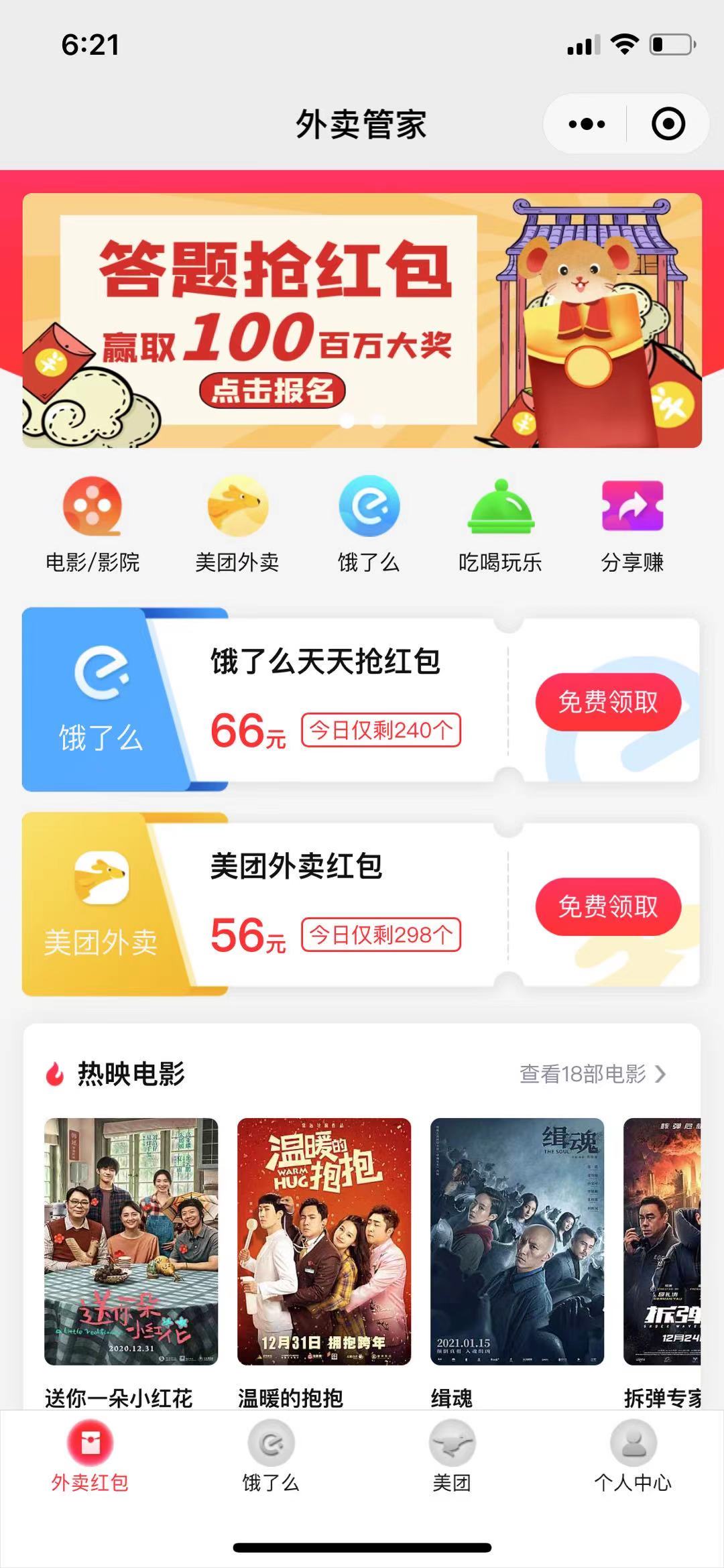
Task: Open the mini program more options menu
Action: pos(586,124)
